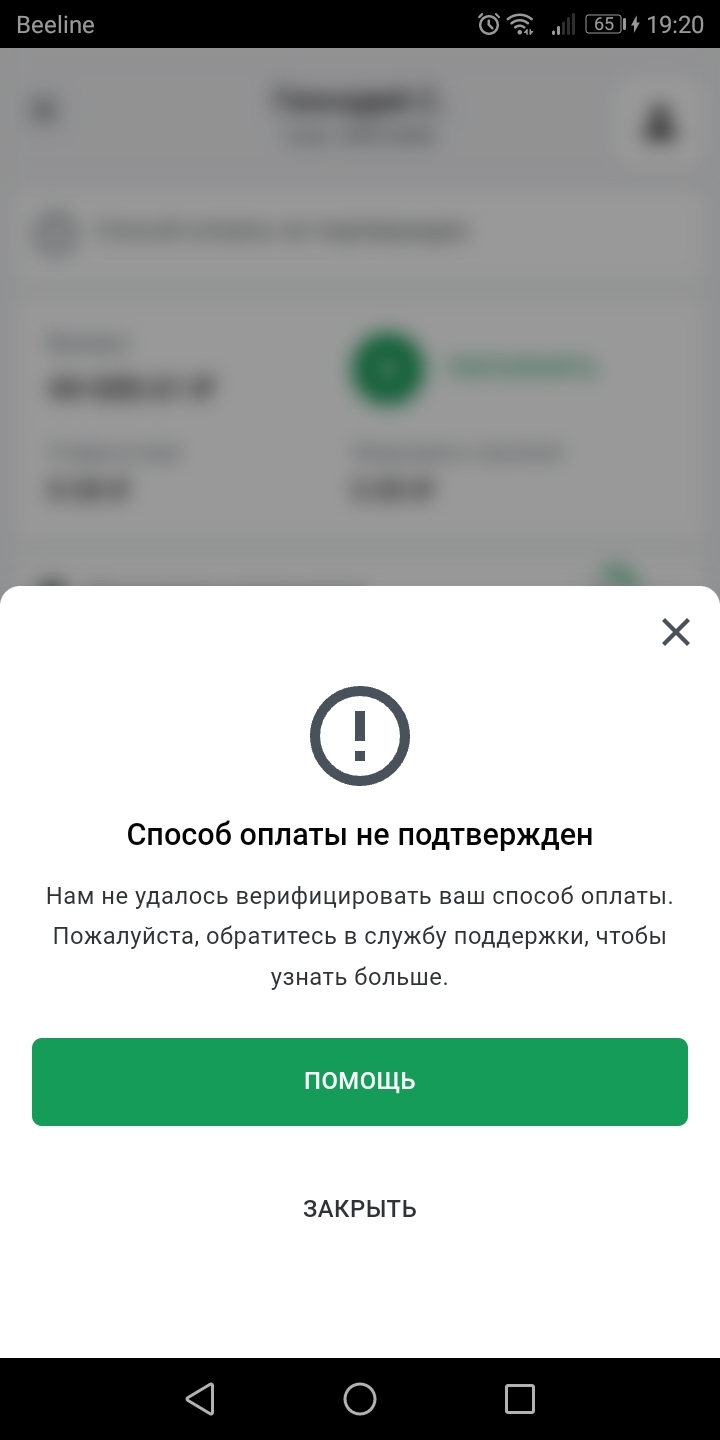720x1440 pixels.
Task: Dismiss the dialog with the X icon
Action: (676, 632)
